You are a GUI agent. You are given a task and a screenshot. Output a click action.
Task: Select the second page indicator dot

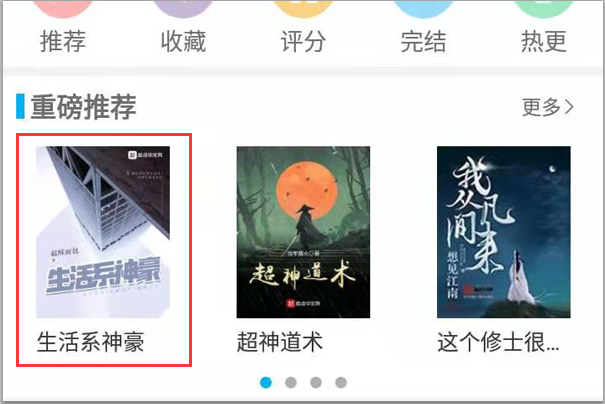click(x=291, y=382)
